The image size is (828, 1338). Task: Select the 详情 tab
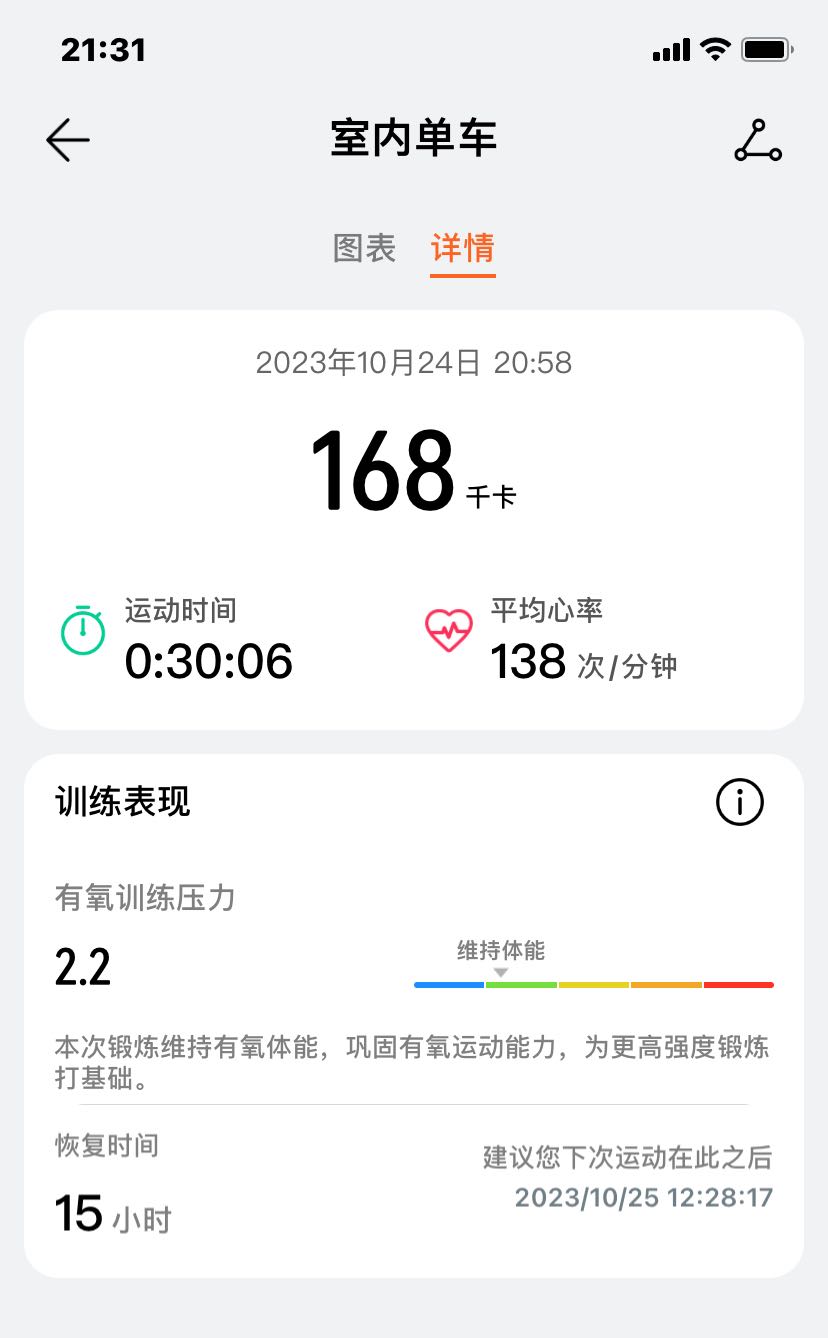tap(463, 248)
